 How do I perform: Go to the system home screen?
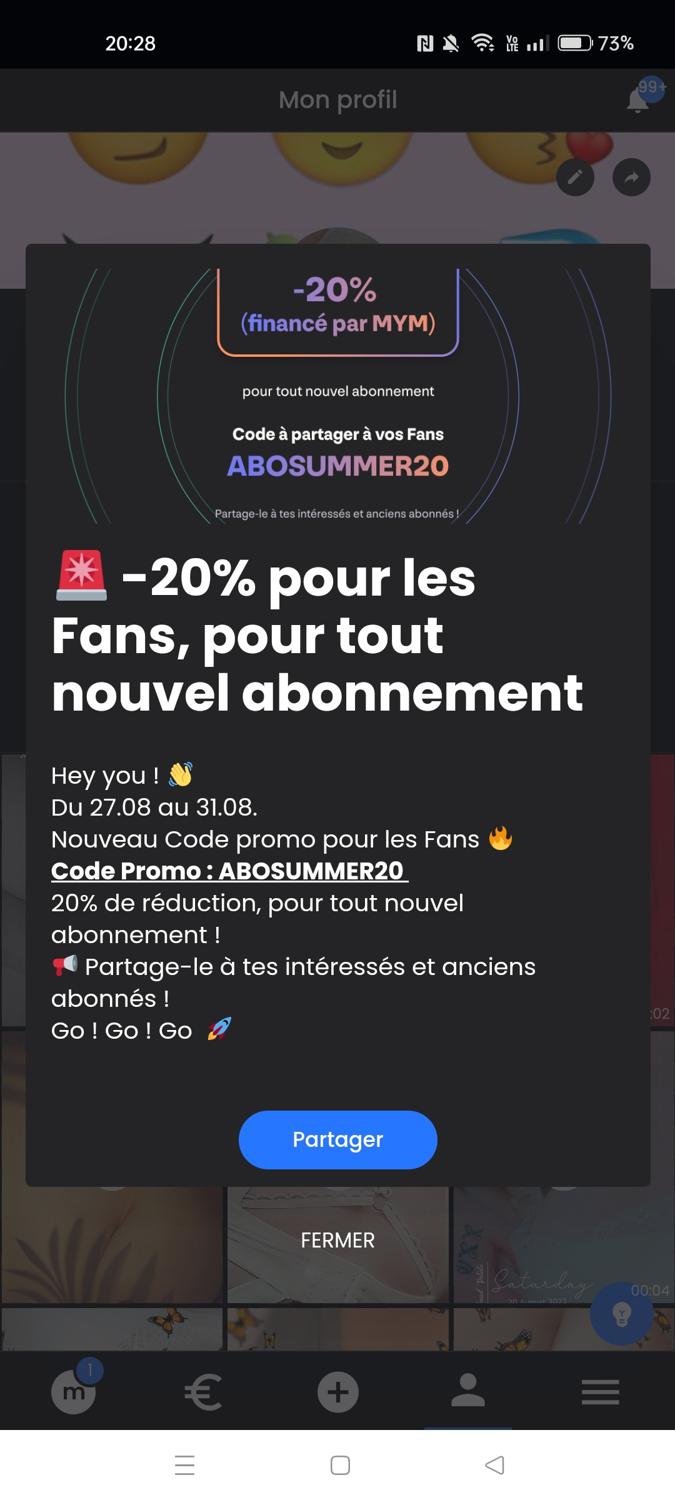pos(340,1465)
